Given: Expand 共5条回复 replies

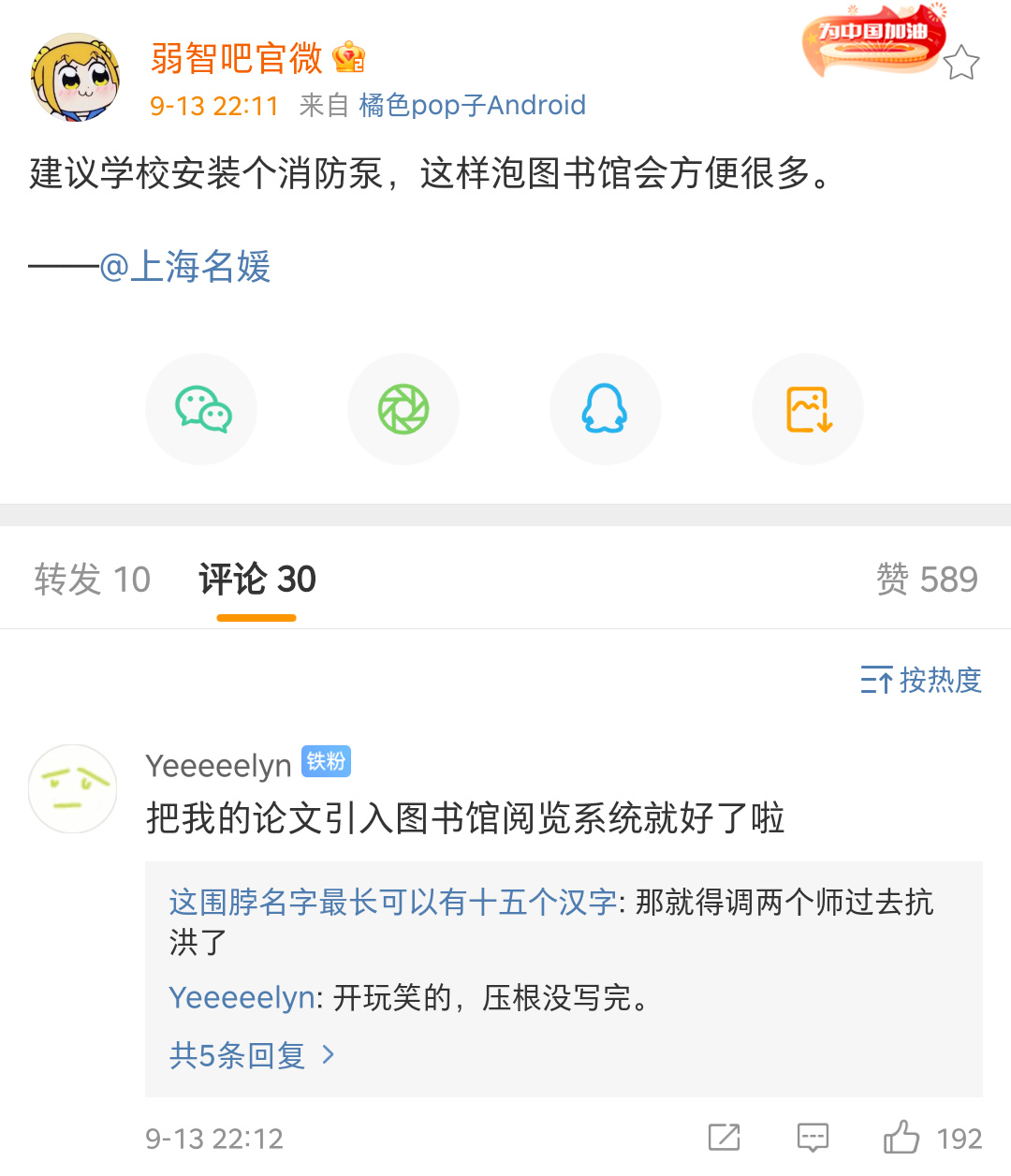Looking at the screenshot, I should tap(251, 1055).
